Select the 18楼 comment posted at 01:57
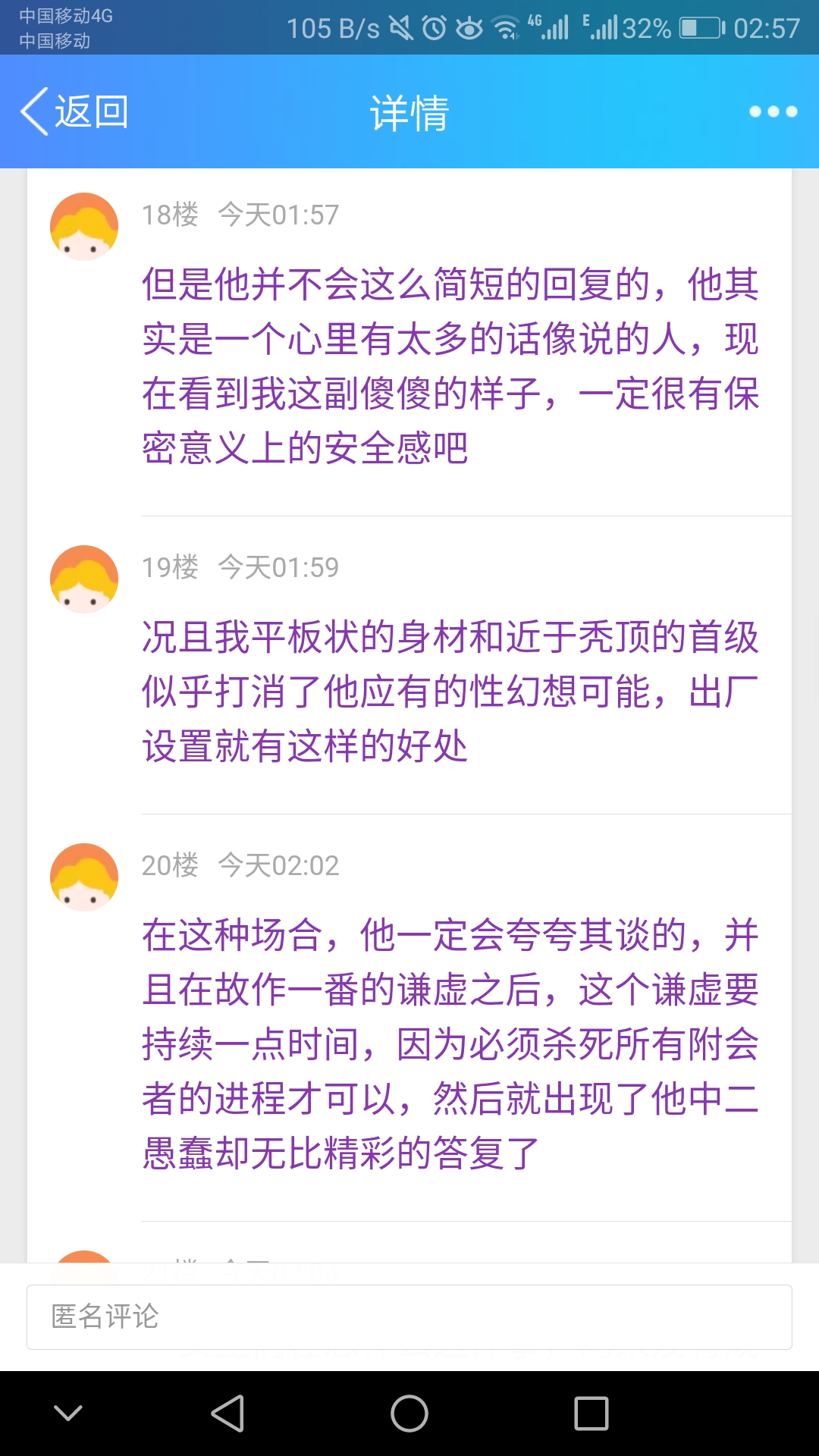The height and width of the screenshot is (1456, 819). 450,366
